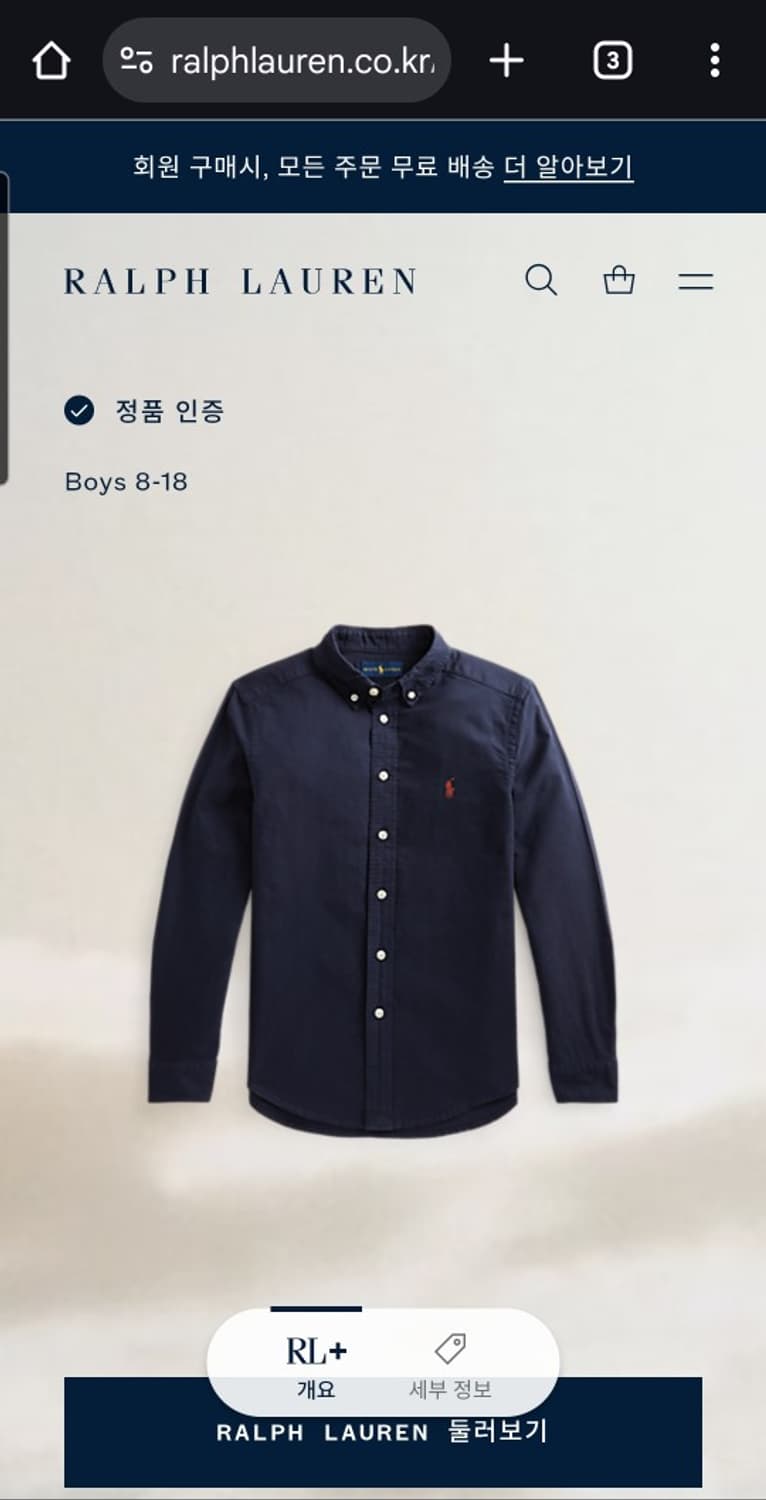The height and width of the screenshot is (1500, 766).
Task: View the shopping bag icon
Action: click(x=619, y=281)
